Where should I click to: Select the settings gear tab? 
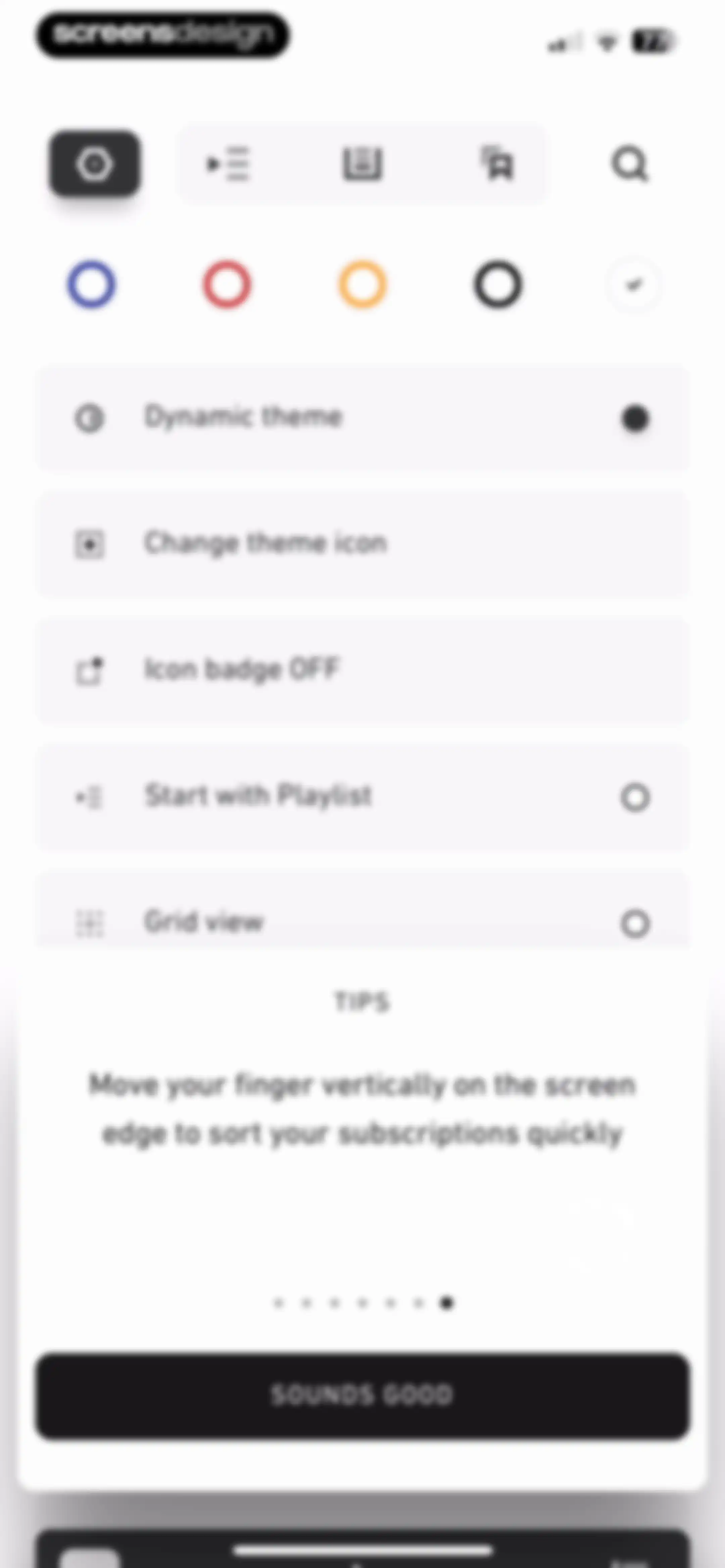click(94, 164)
